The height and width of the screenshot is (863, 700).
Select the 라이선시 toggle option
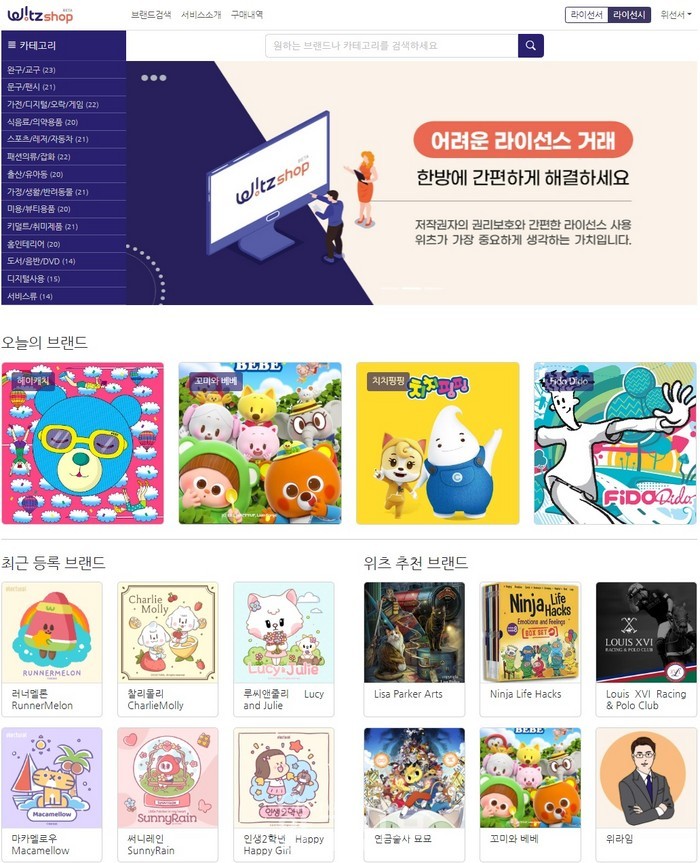tap(630, 15)
